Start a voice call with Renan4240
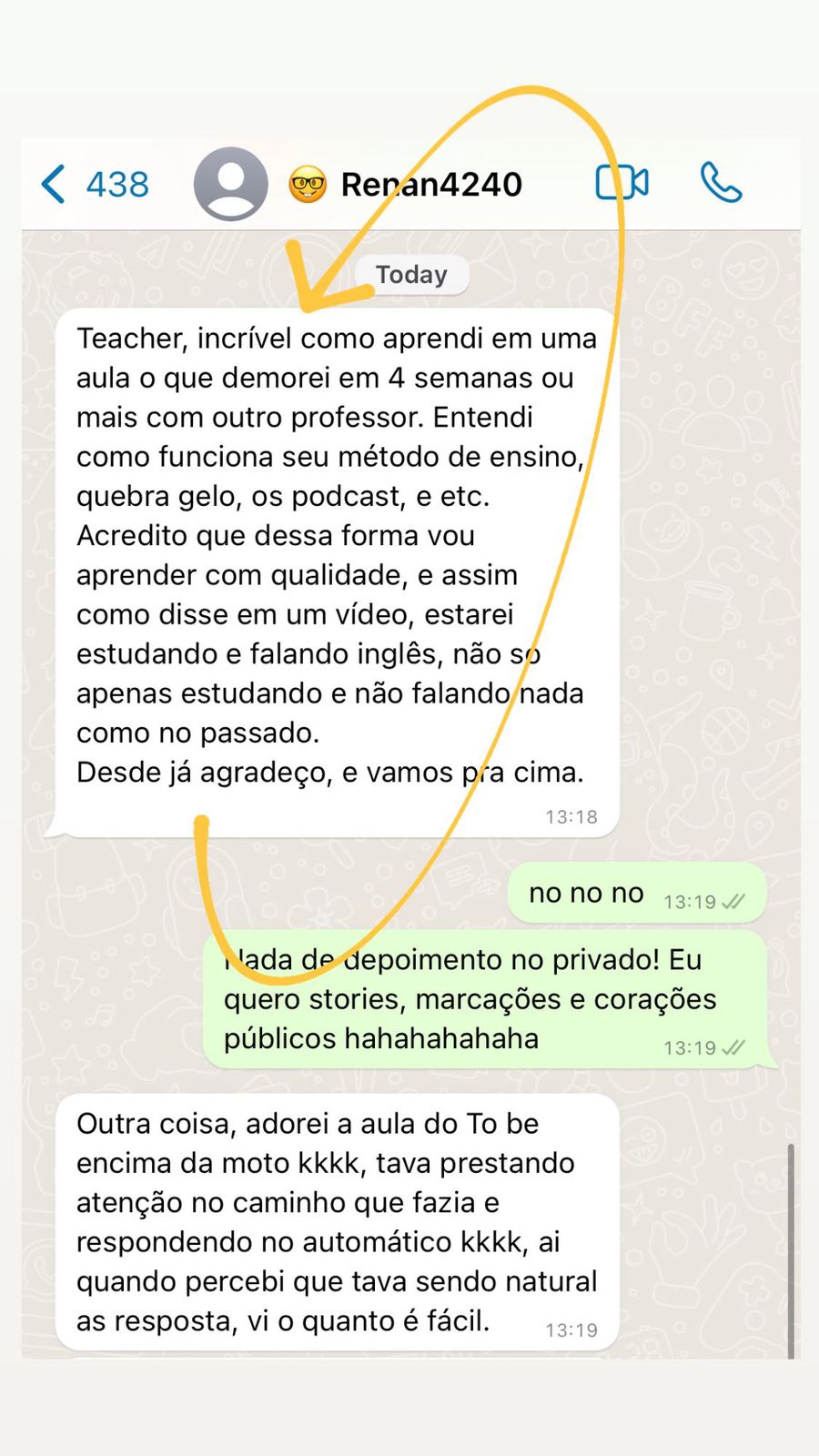819x1456 pixels. (x=720, y=183)
